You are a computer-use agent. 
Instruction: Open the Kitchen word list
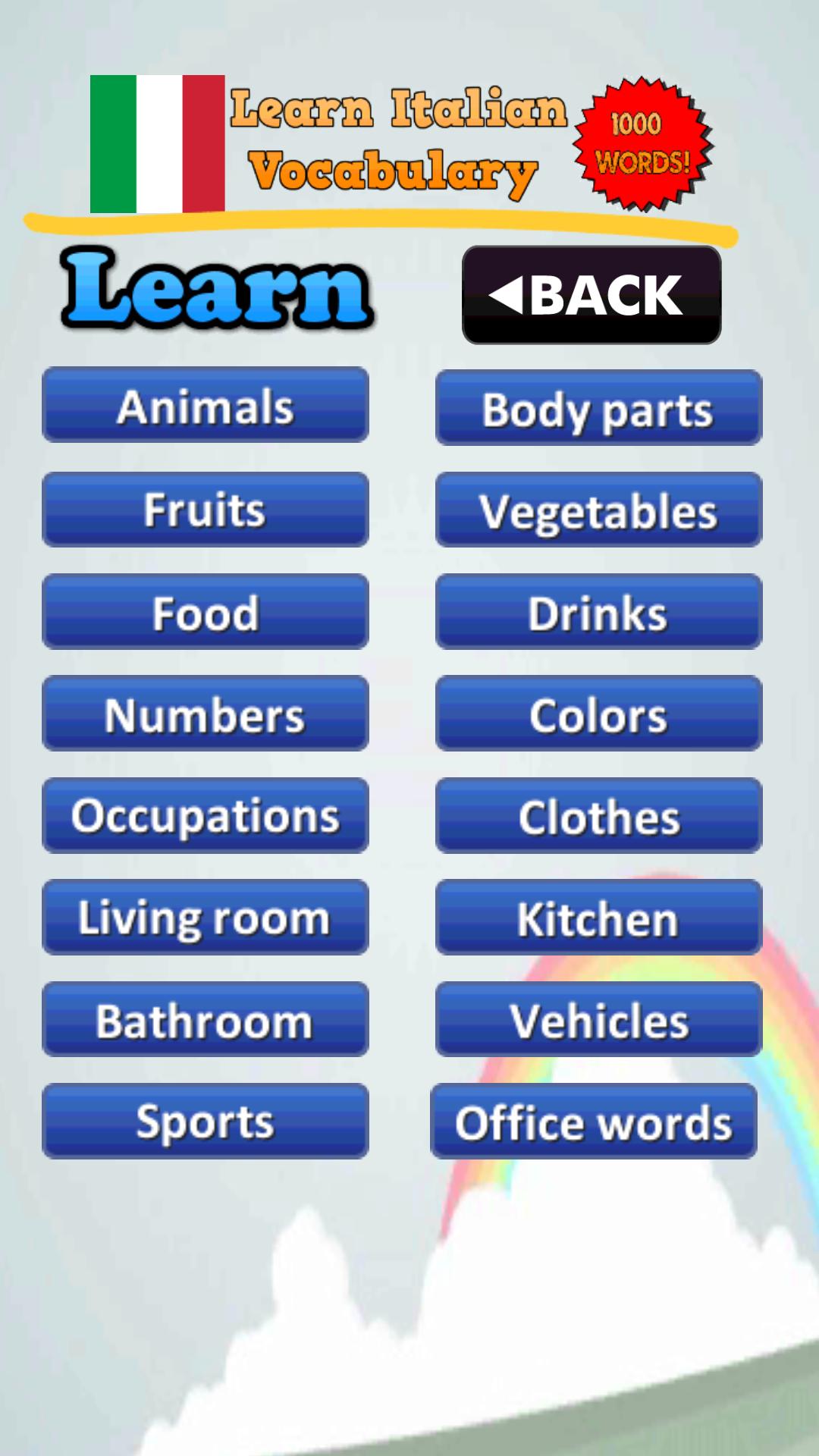[598, 918]
